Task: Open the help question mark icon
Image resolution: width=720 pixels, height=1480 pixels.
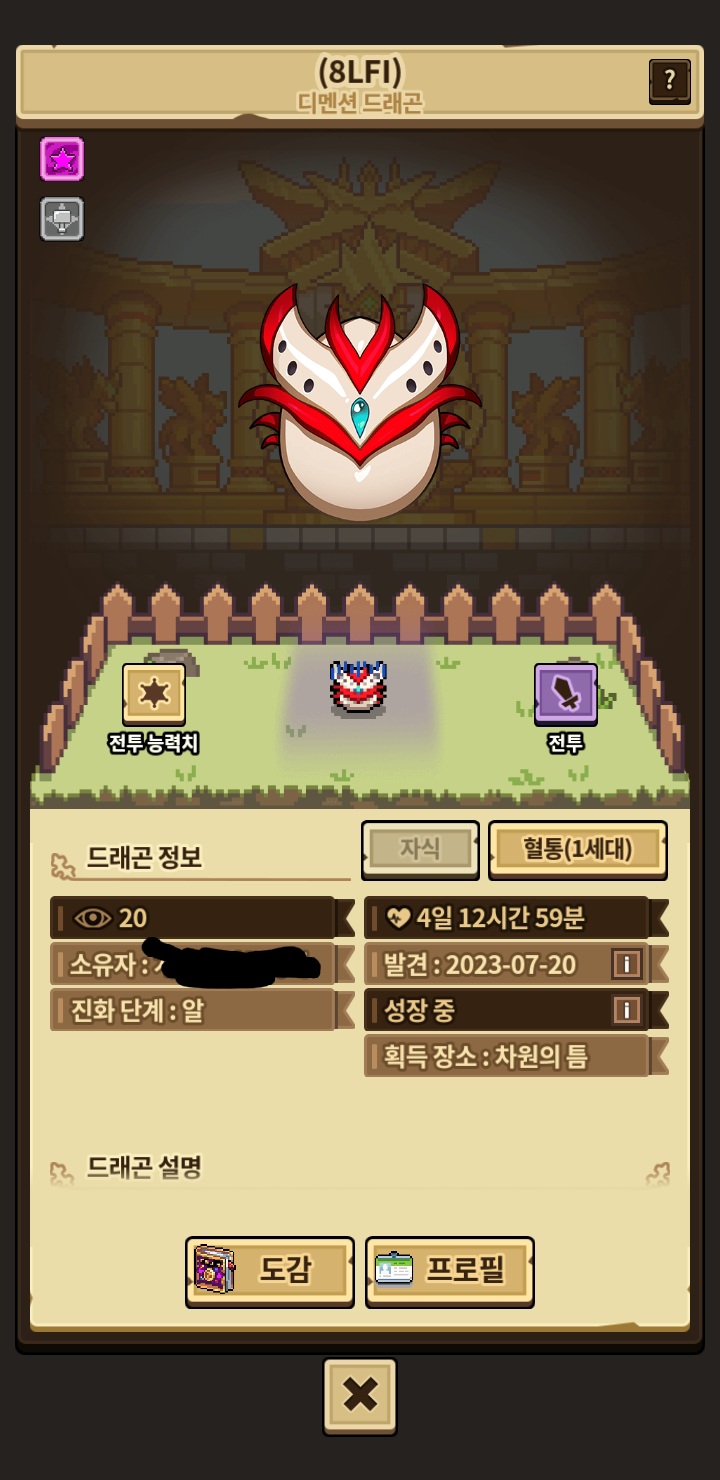Action: tap(669, 80)
